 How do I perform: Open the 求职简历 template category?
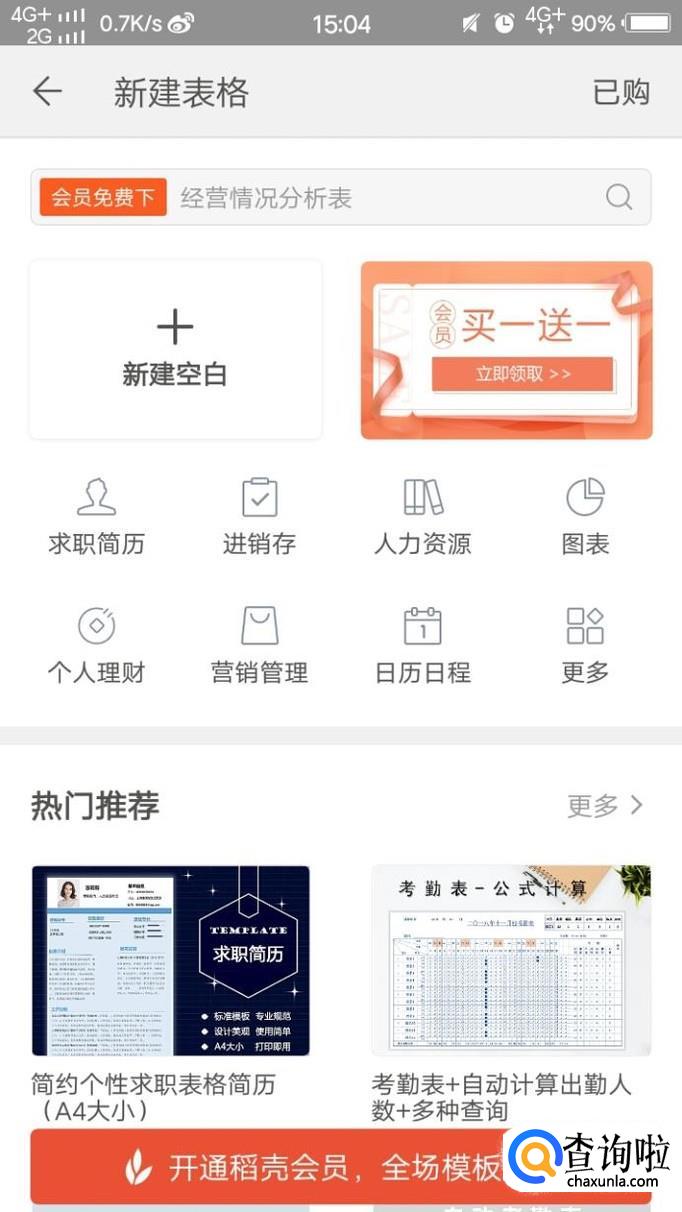[97, 516]
